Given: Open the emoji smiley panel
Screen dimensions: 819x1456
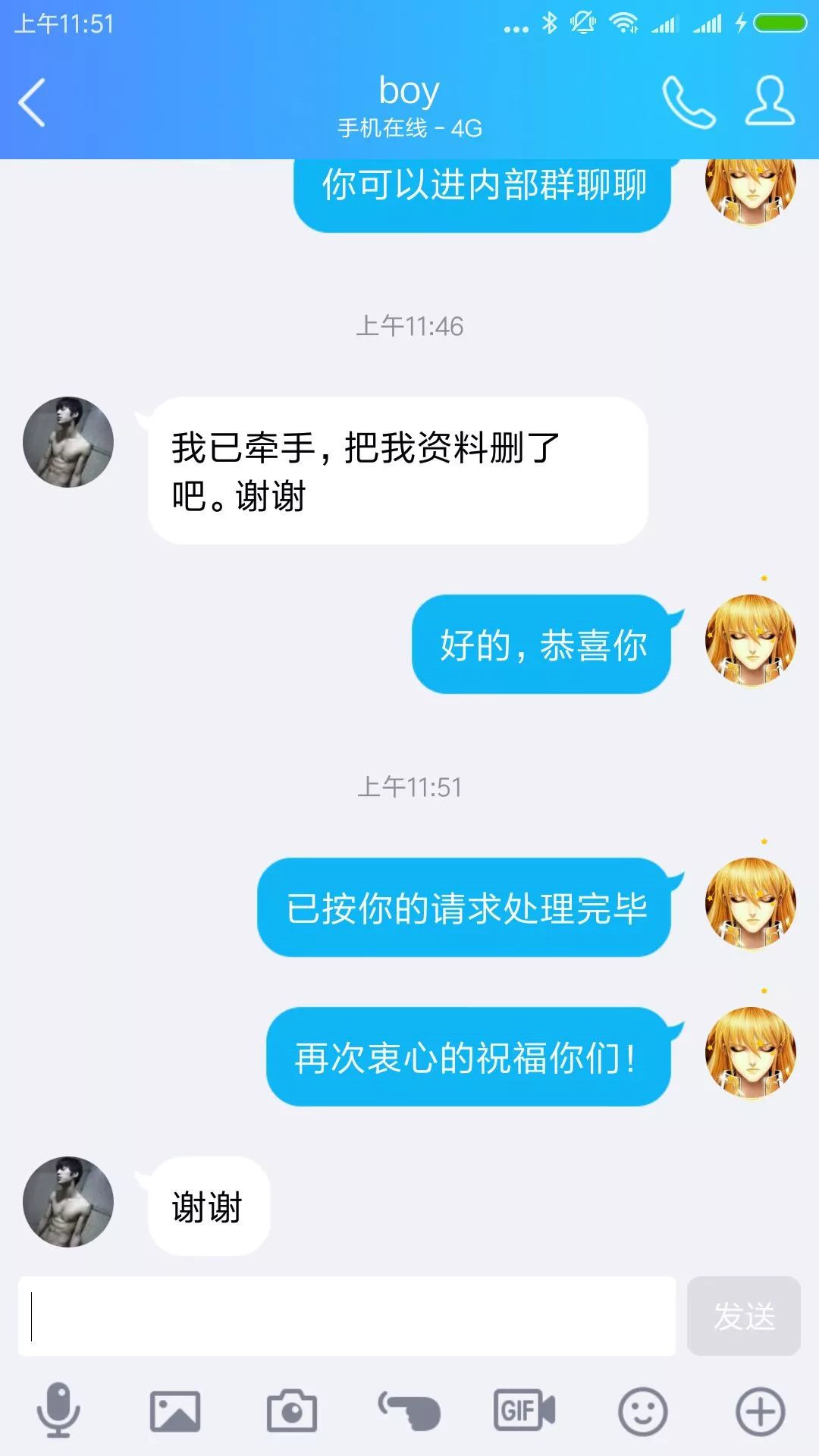Looking at the screenshot, I should pyautogui.click(x=642, y=1411).
